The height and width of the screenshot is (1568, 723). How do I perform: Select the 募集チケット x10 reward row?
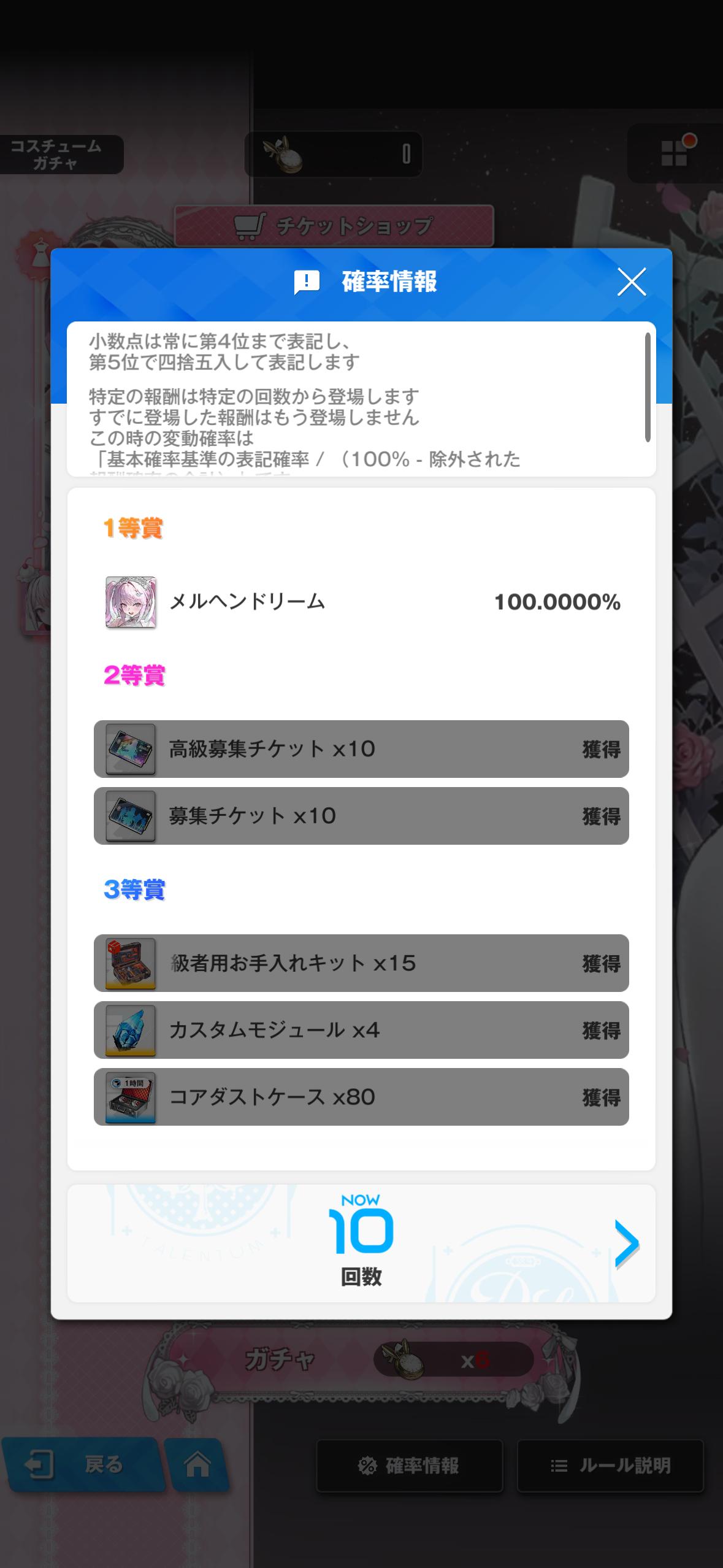click(361, 816)
